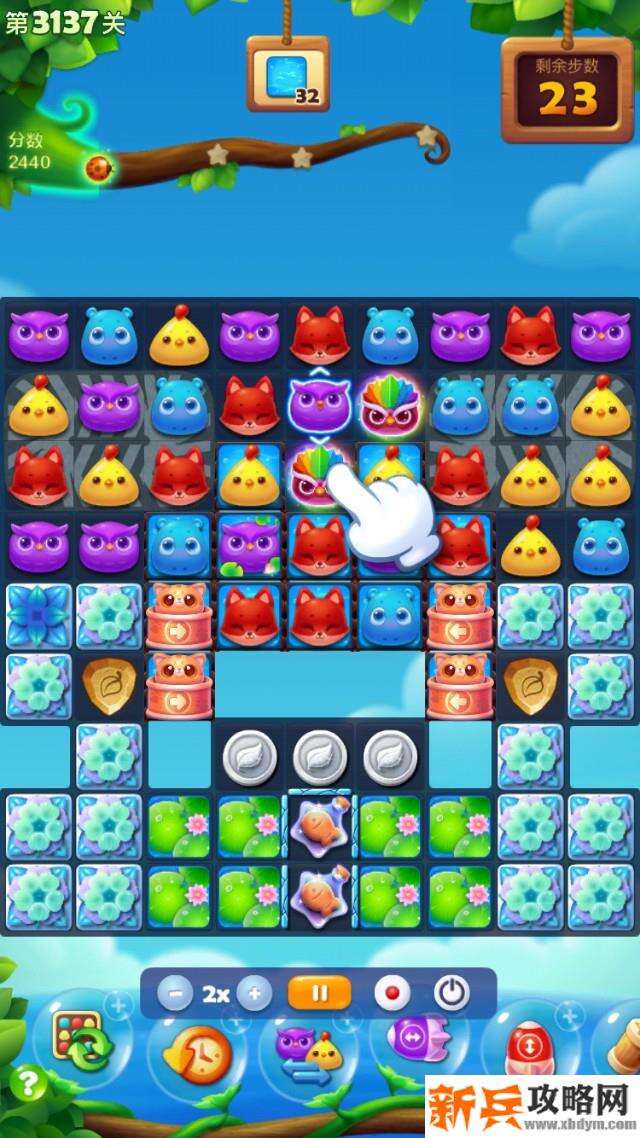The height and width of the screenshot is (1138, 640).
Task: Open the green question mark help
Action: 30,1082
